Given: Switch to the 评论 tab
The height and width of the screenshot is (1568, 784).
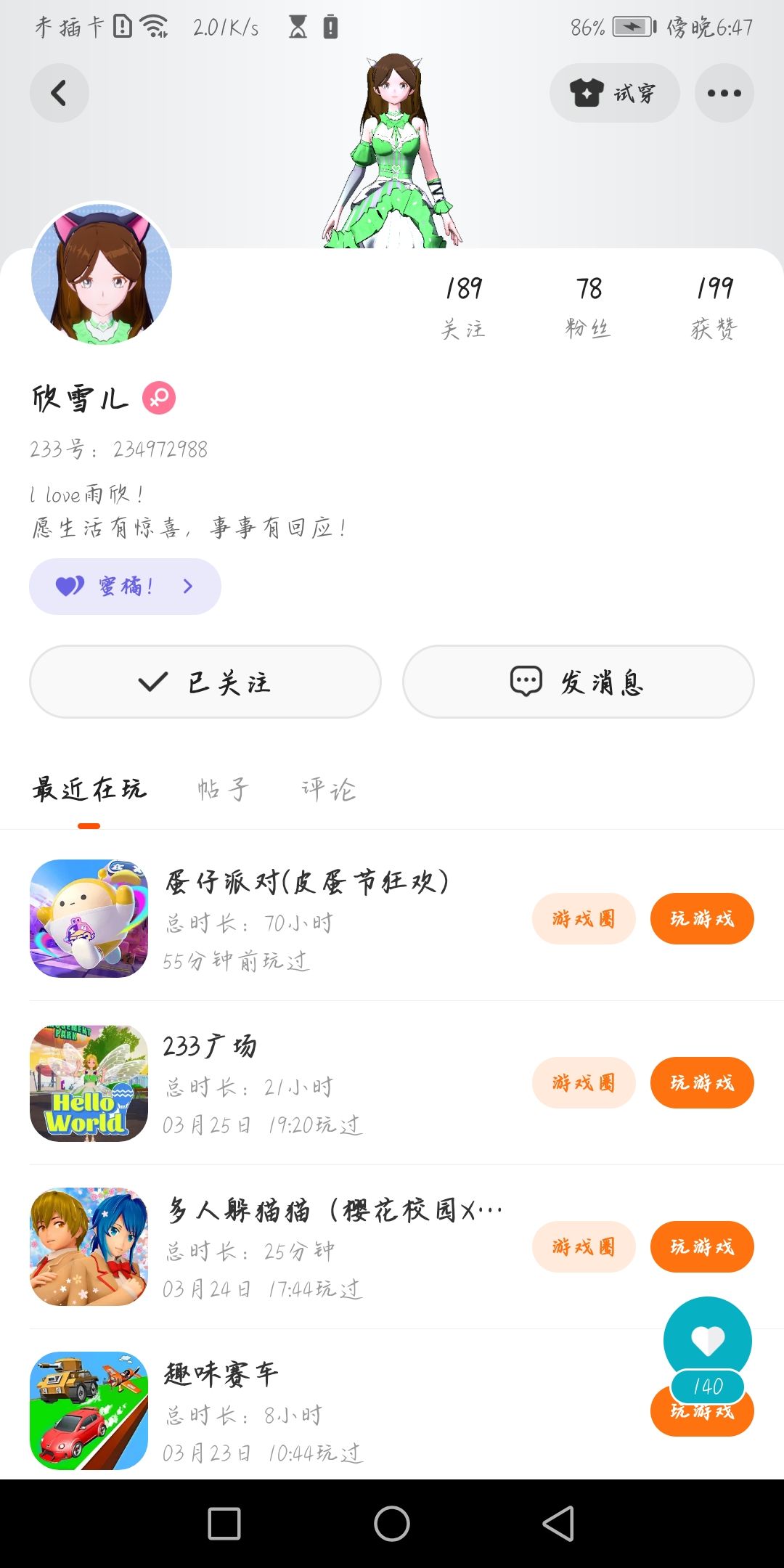Looking at the screenshot, I should click(328, 789).
